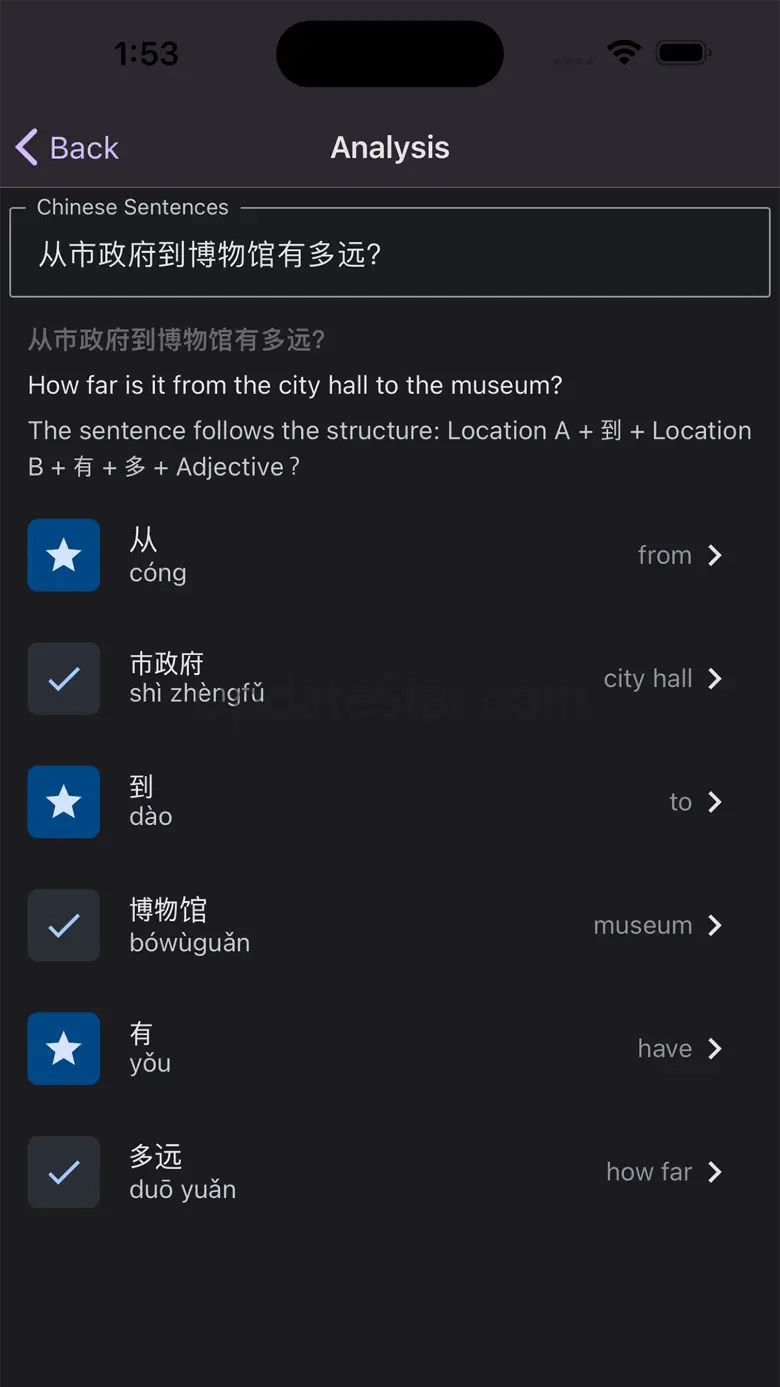
Task: Show details for "museum"
Action: coord(657,926)
